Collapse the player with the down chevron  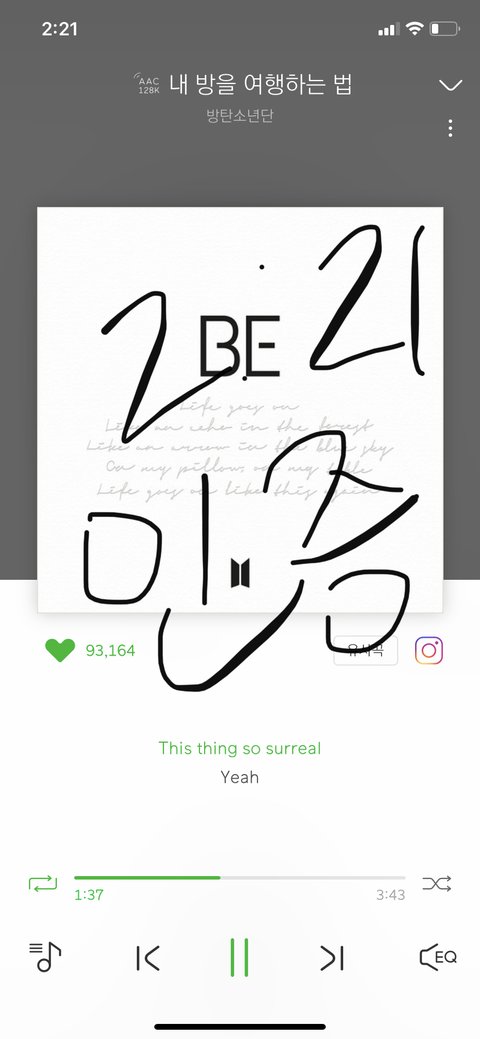pos(451,85)
